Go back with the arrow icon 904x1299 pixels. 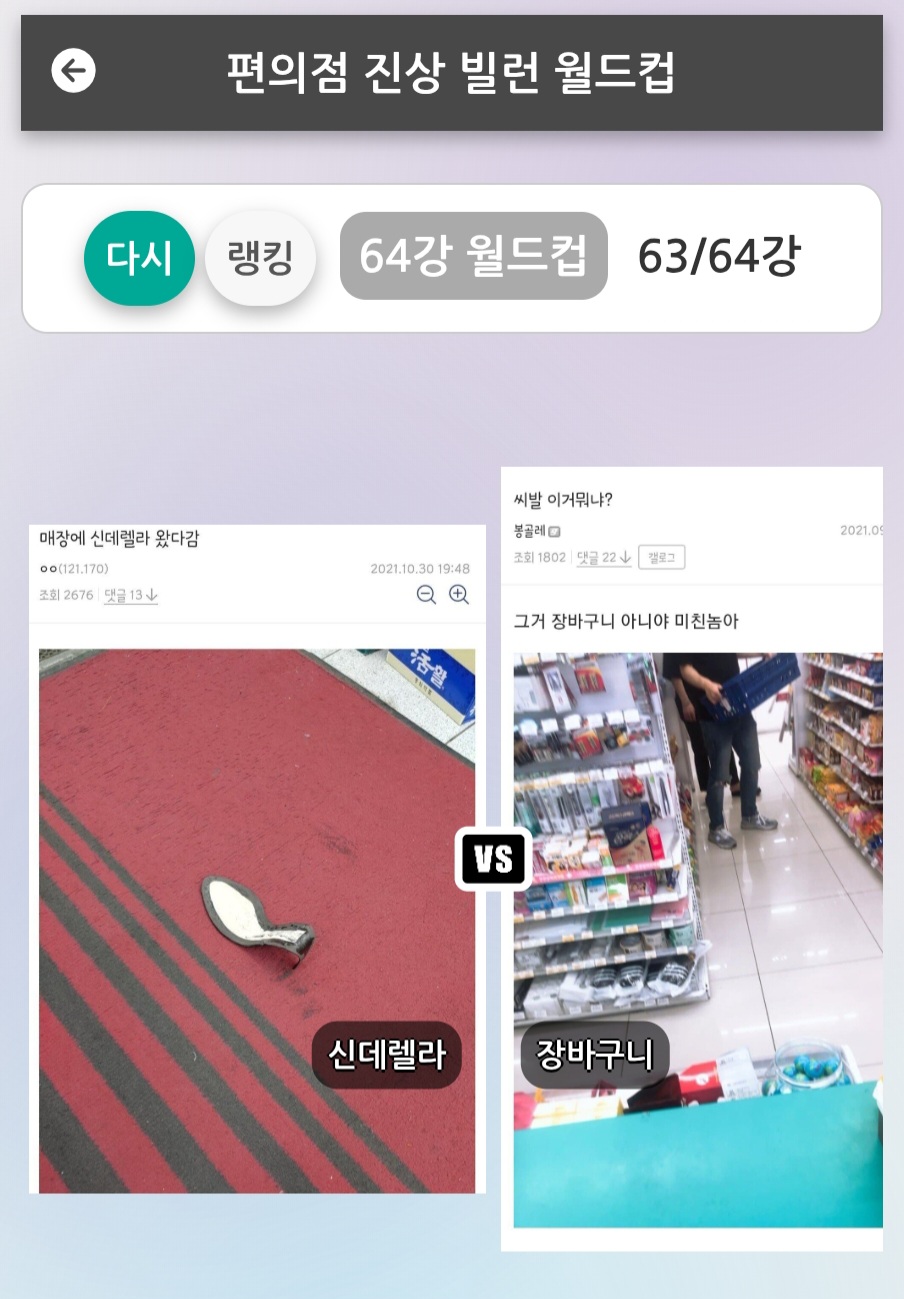(x=74, y=71)
